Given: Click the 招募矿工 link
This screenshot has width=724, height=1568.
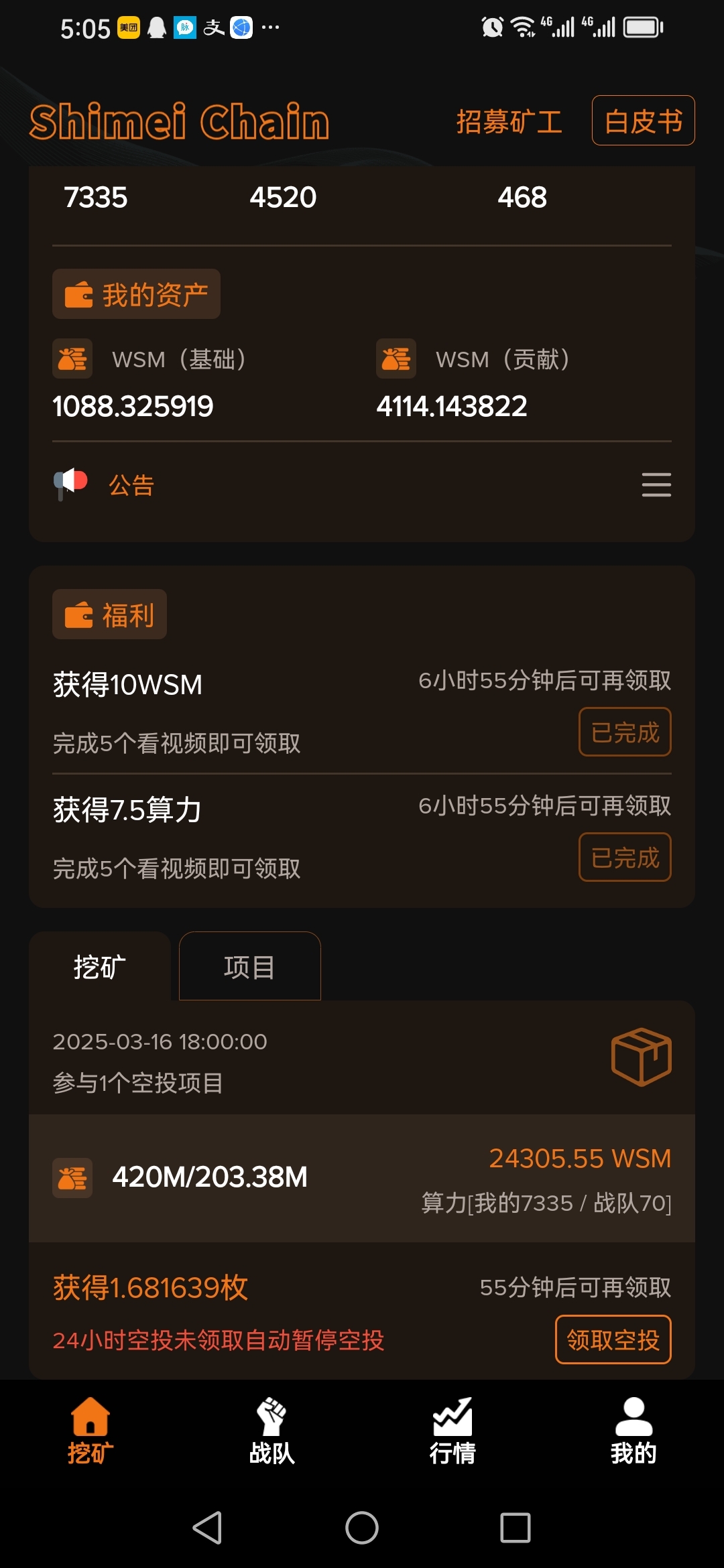Looking at the screenshot, I should click(x=509, y=122).
